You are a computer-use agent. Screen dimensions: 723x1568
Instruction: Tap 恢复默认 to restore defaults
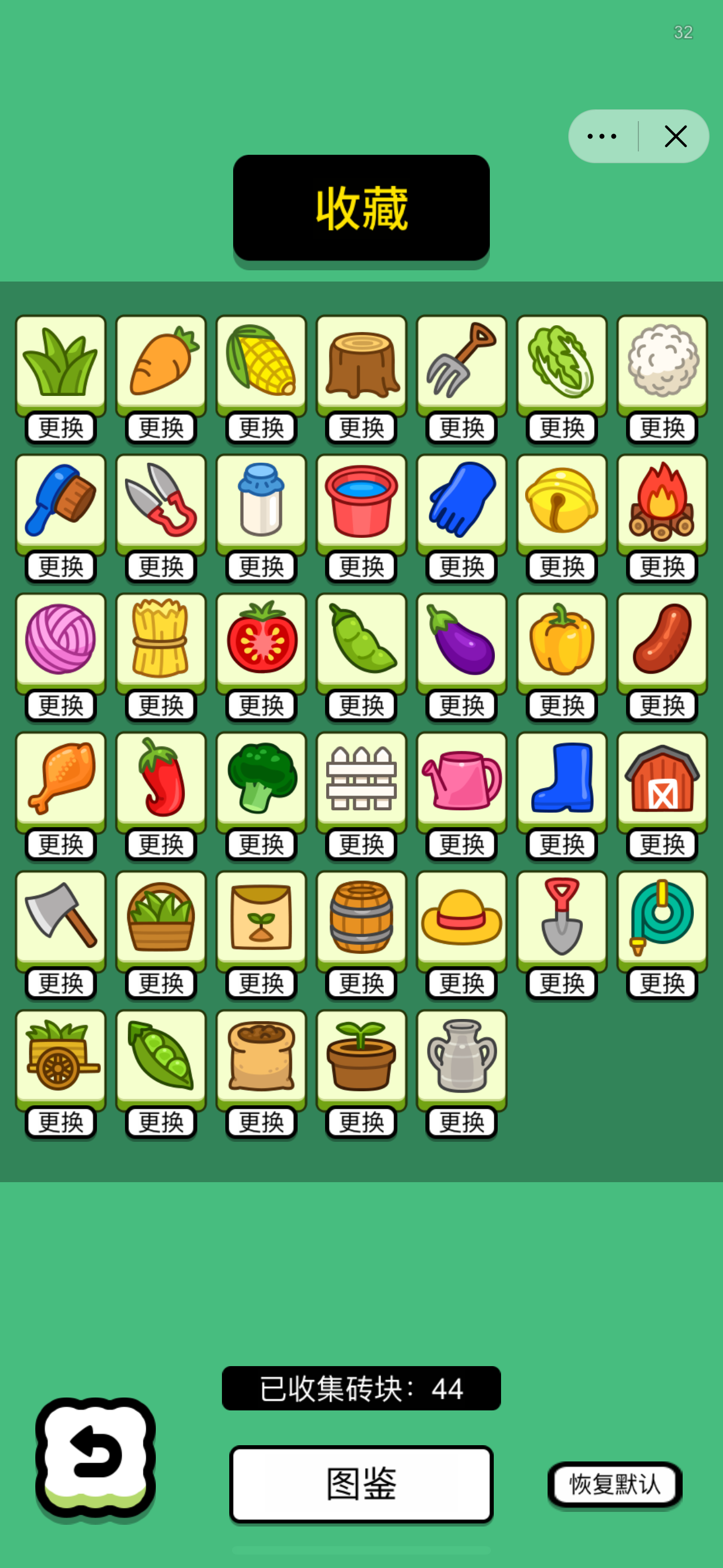tap(614, 1484)
